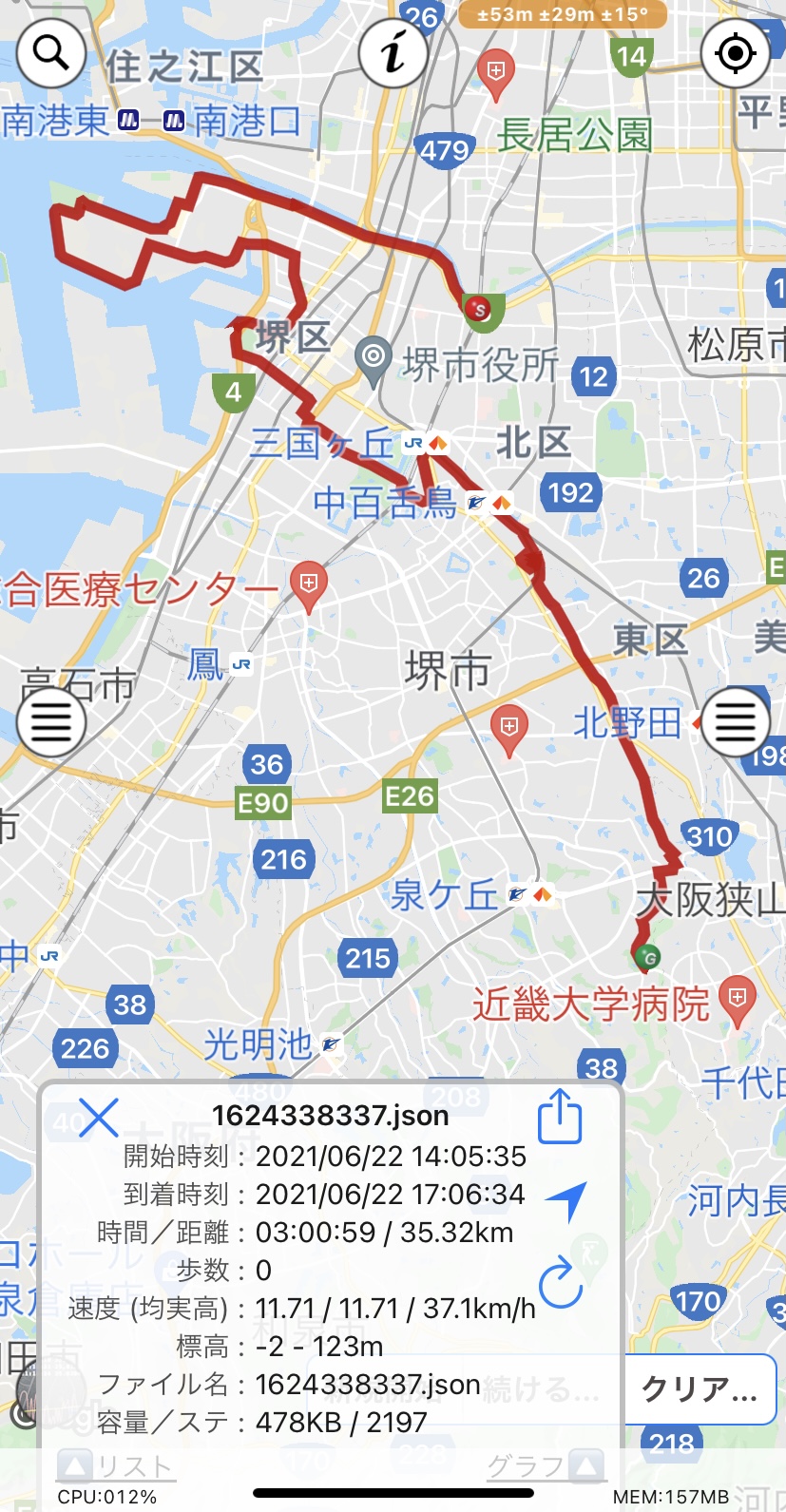Image resolution: width=786 pixels, height=1512 pixels.
Task: Tap the green G goal marker
Action: 648,957
